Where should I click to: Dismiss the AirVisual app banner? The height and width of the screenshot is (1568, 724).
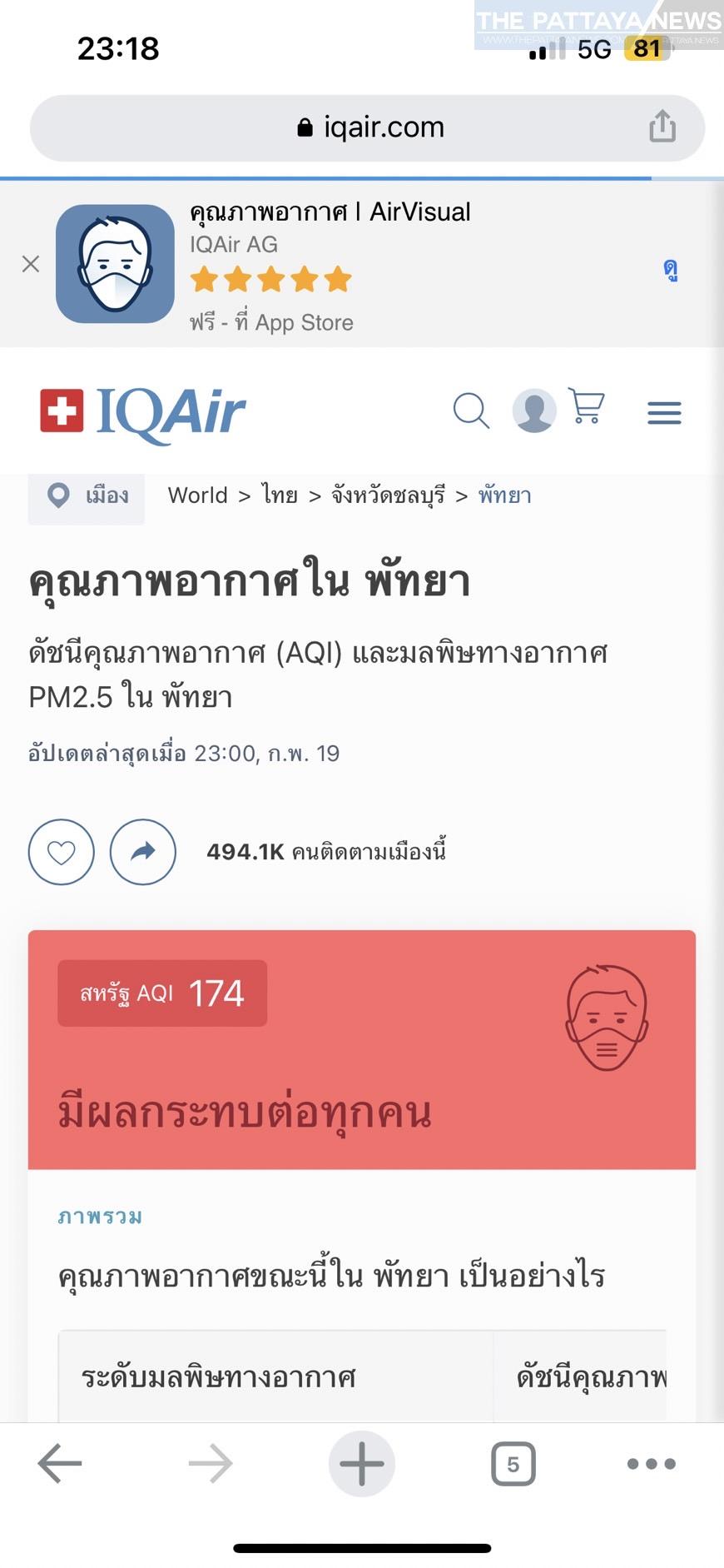31,264
